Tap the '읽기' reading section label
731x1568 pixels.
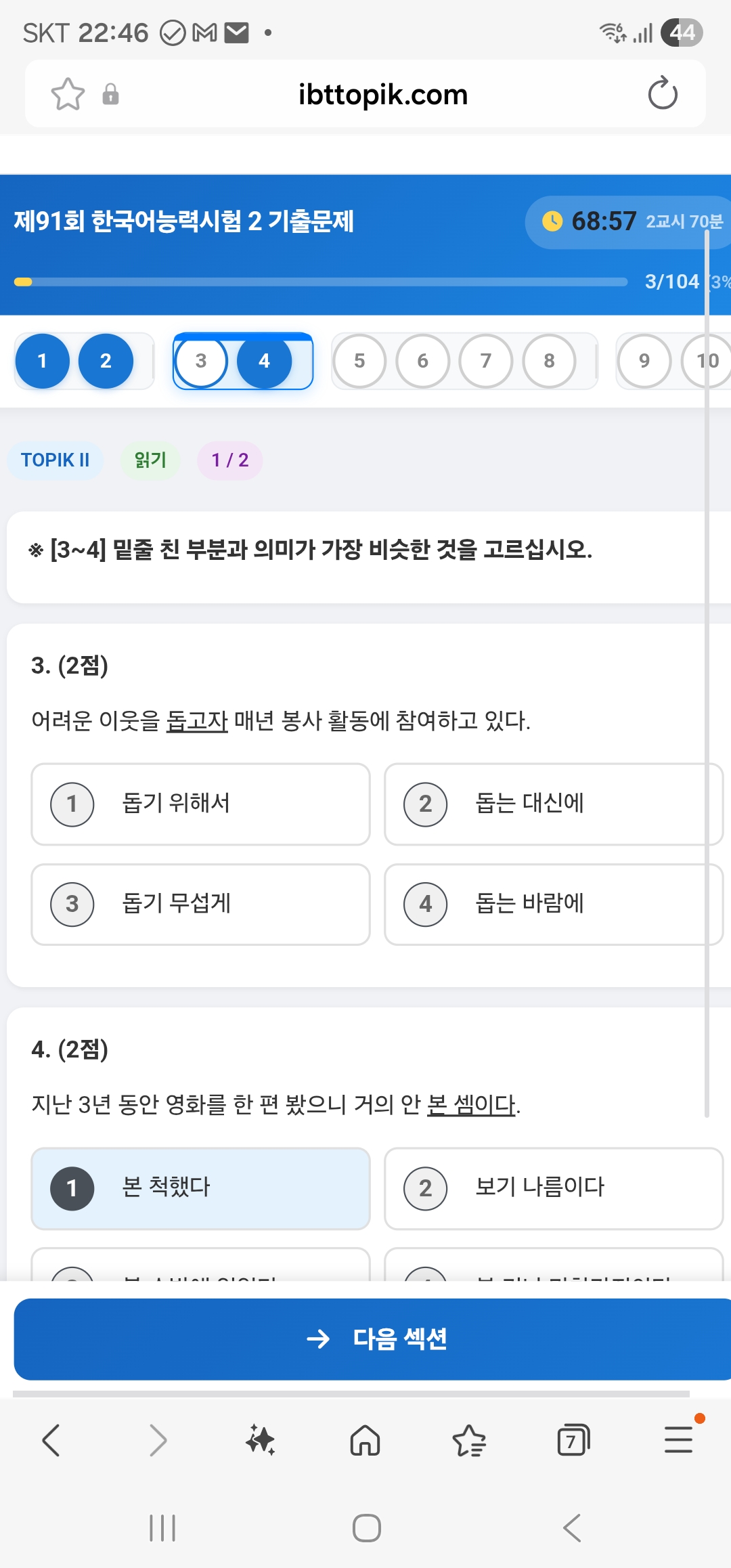click(150, 460)
